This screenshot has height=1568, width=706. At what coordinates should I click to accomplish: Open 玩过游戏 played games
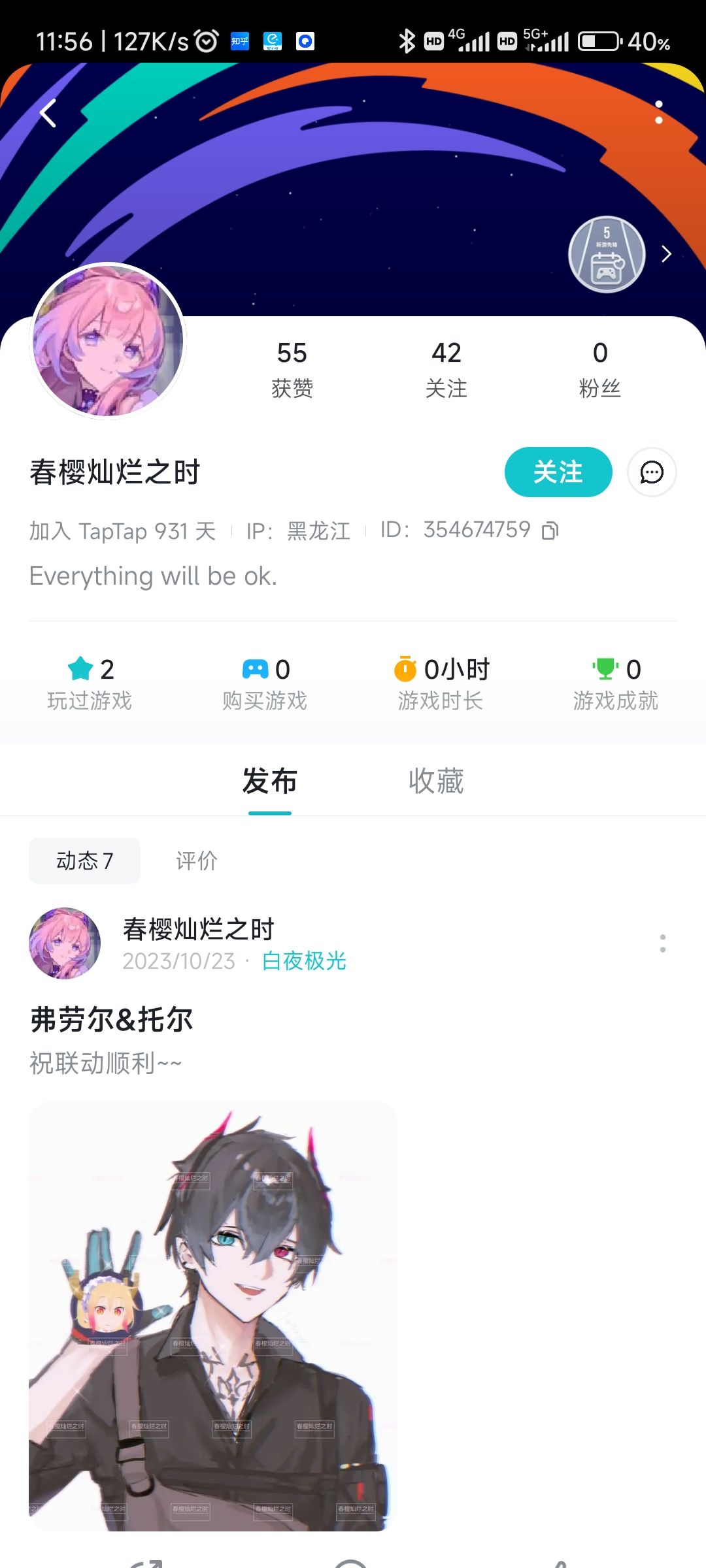(x=90, y=683)
